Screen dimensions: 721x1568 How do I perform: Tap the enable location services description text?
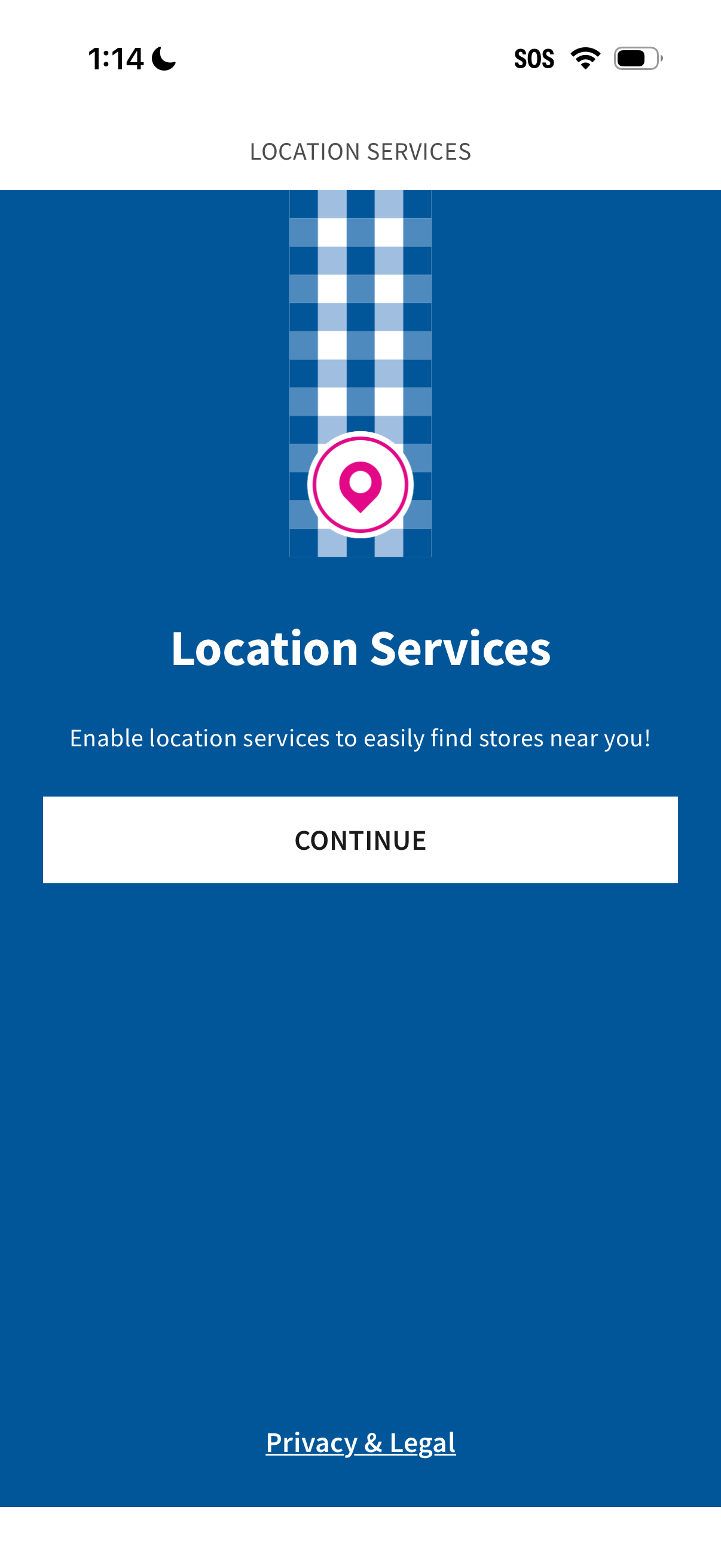coord(360,737)
